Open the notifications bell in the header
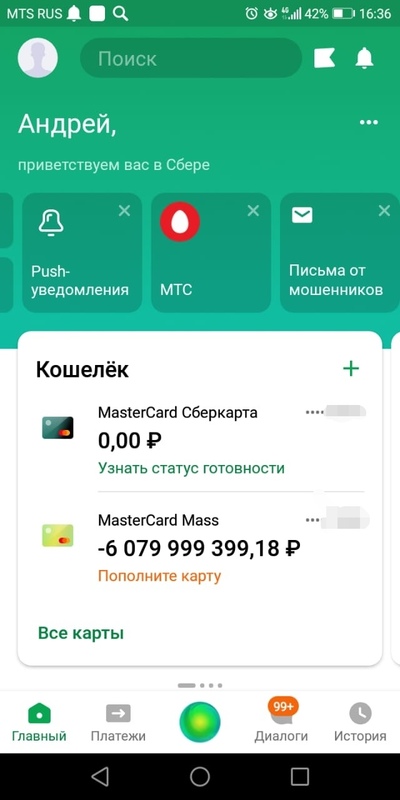Viewport: 400px width, 800px height. point(364,58)
